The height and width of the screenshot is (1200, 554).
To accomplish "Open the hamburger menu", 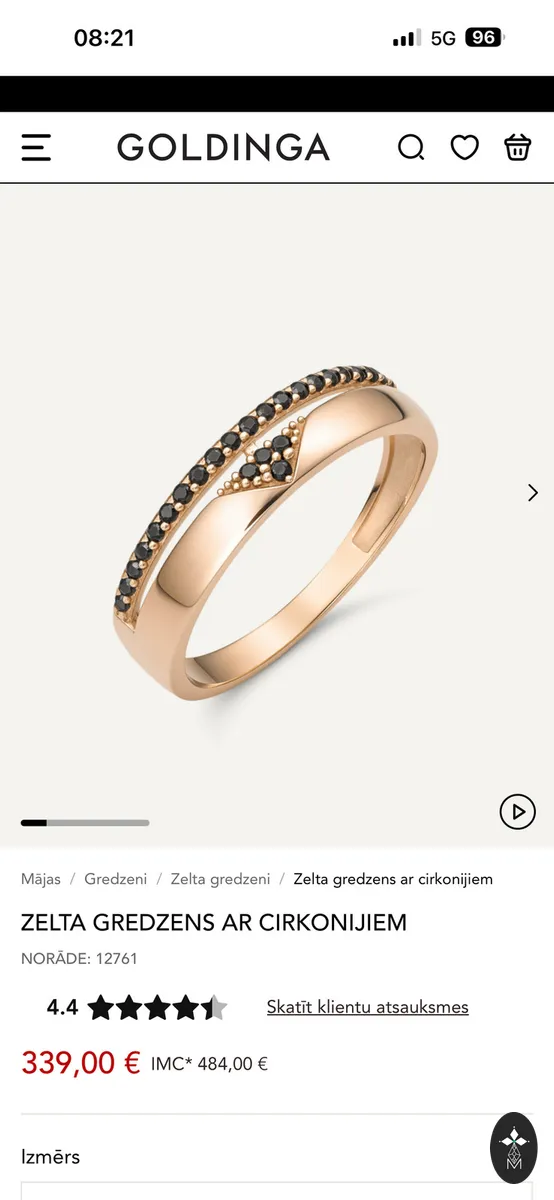I will 36,148.
